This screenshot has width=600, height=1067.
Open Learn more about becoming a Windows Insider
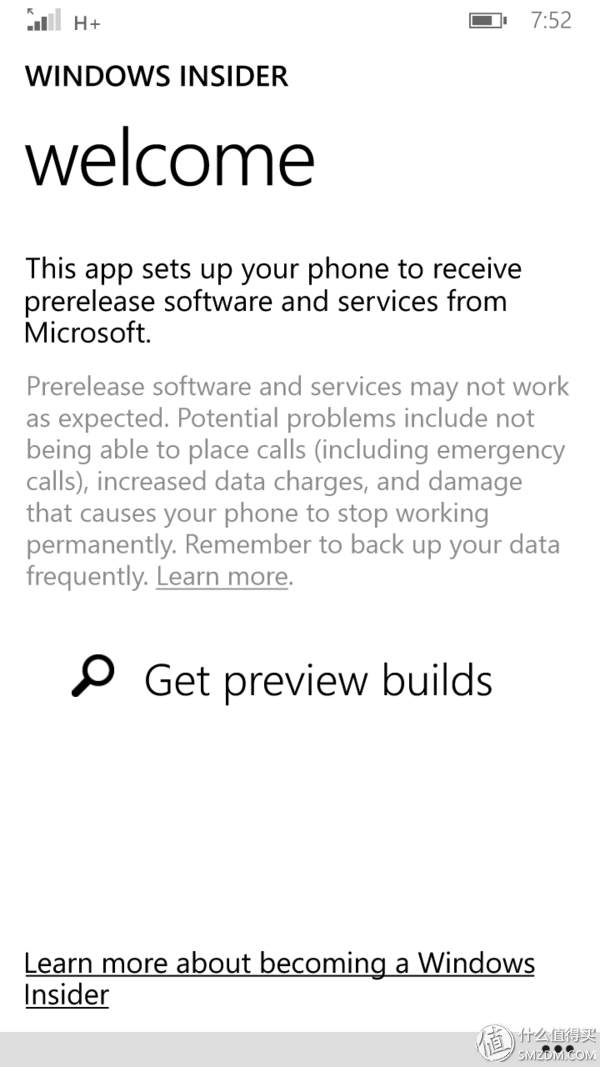[280, 979]
